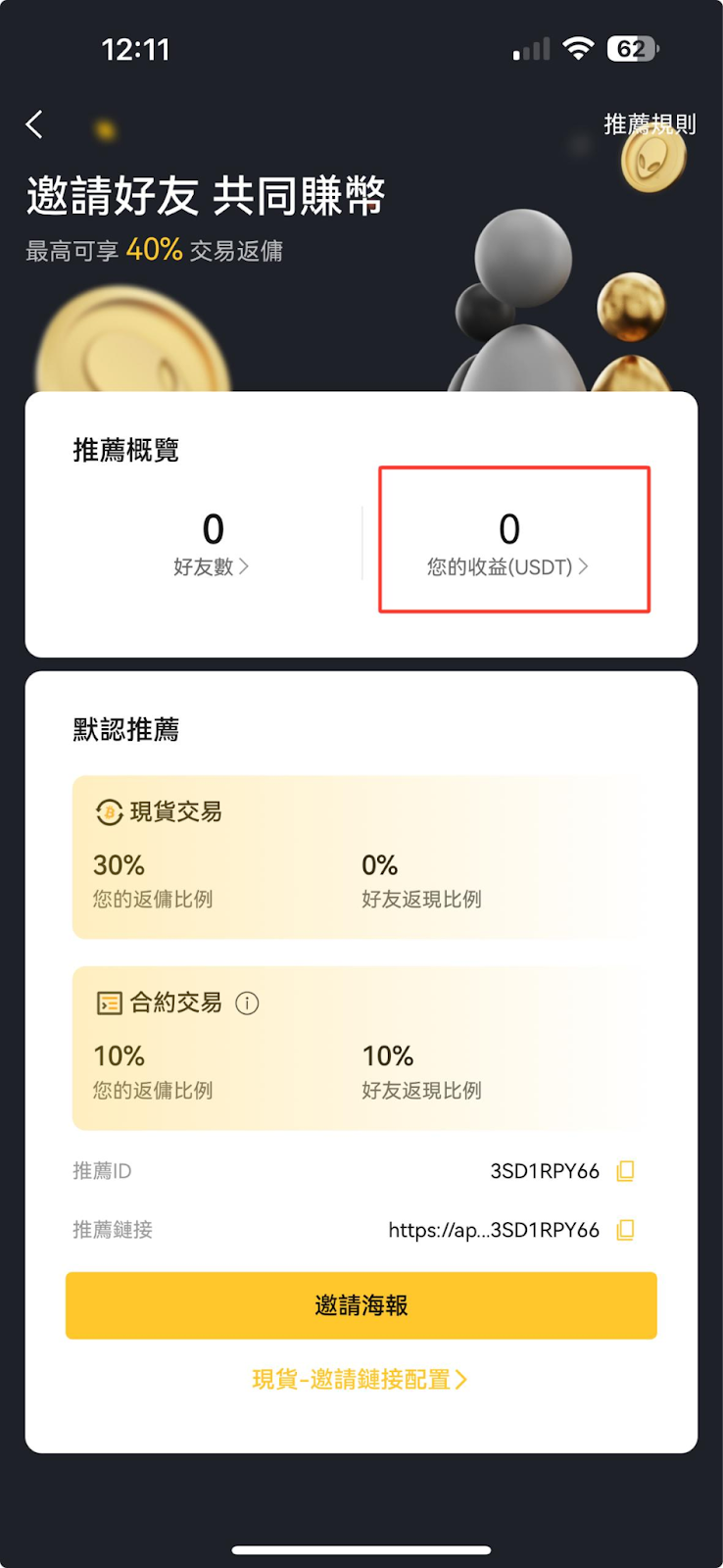Screen dimensions: 723x1568
Task: Open the 好友數 friends count details
Action: 212,566
